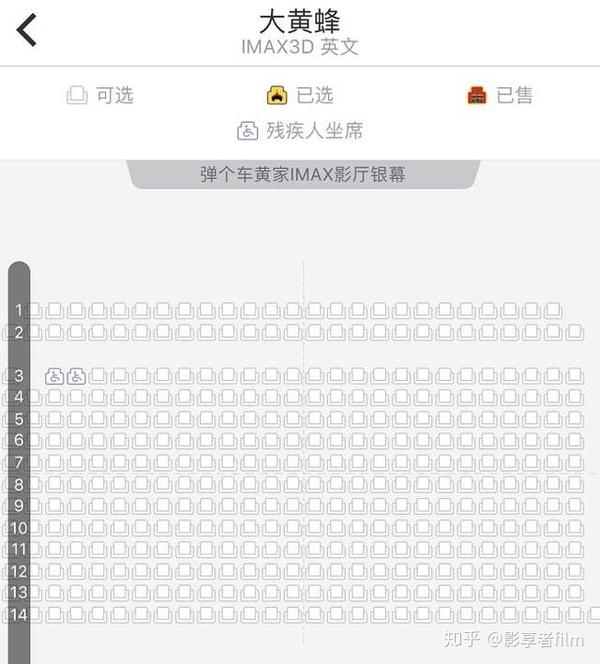
Task: Go back from the seat selection page
Action: pos(27,30)
